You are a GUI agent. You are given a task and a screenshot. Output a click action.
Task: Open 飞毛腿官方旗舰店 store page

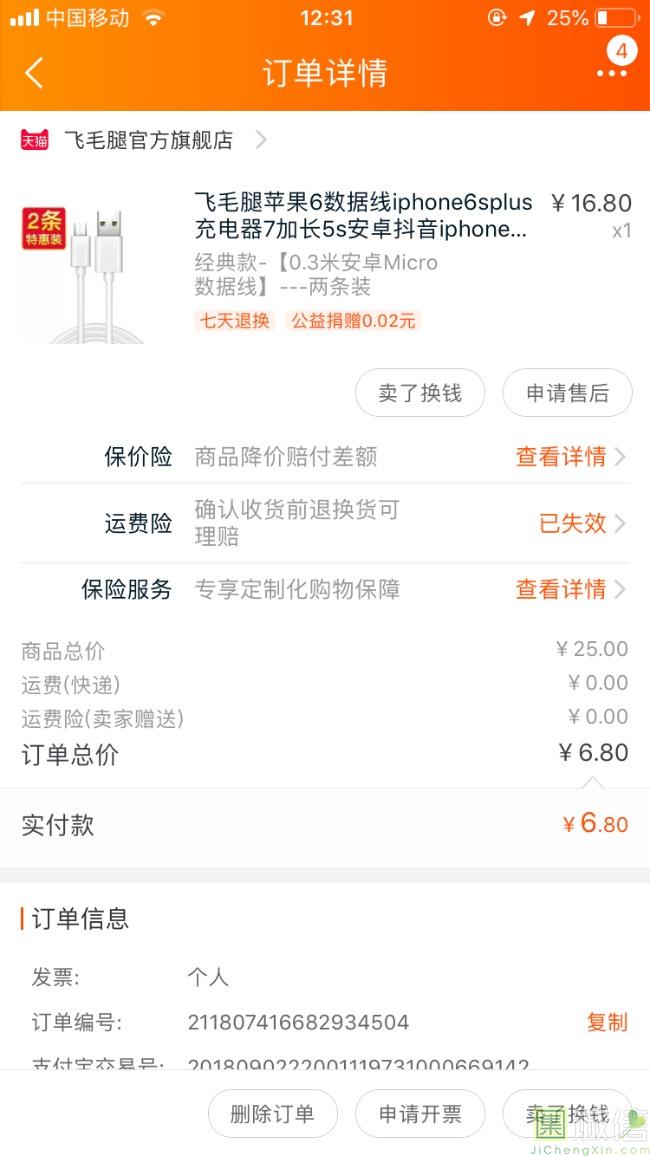click(x=148, y=140)
